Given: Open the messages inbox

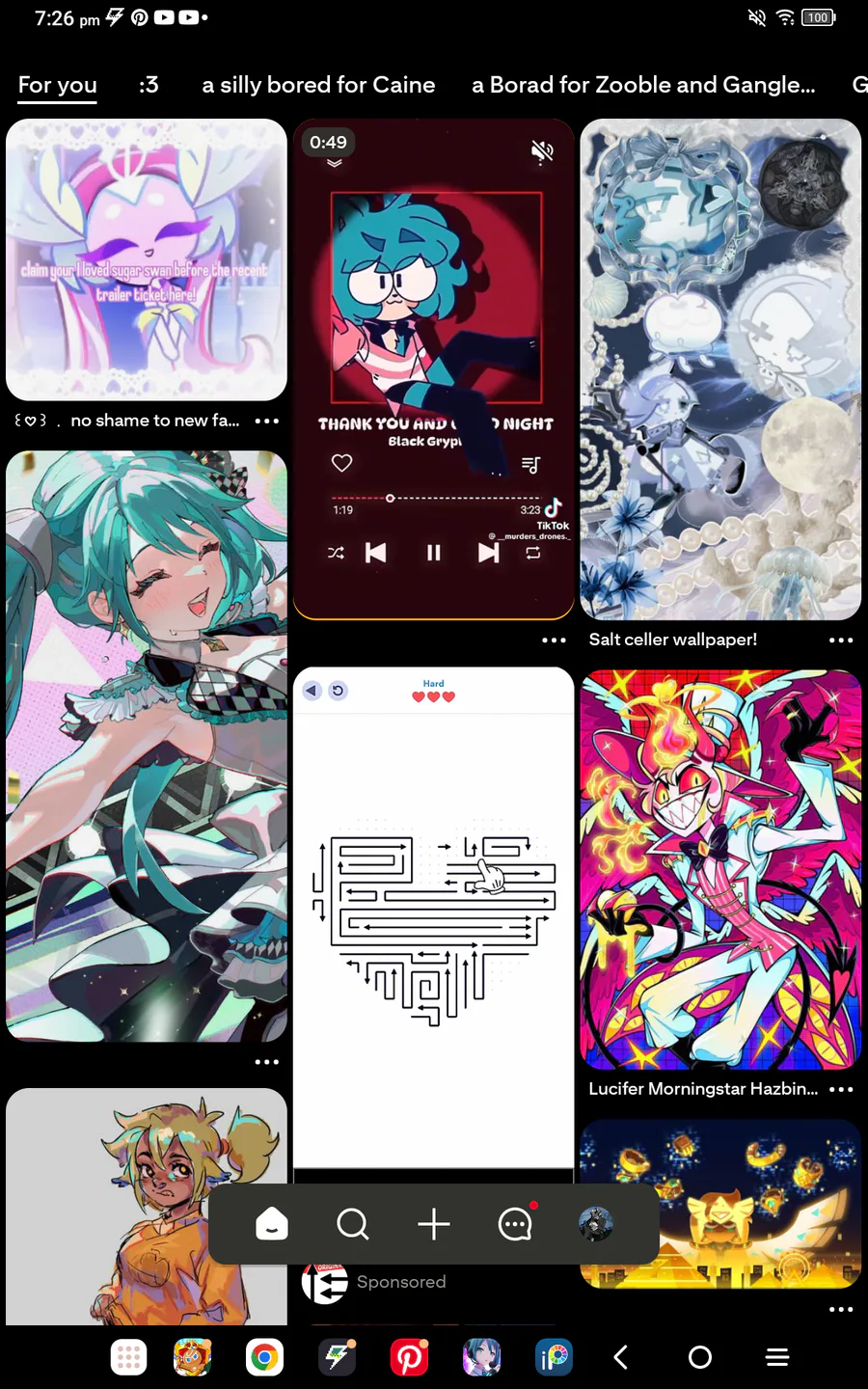Looking at the screenshot, I should point(515,1224).
